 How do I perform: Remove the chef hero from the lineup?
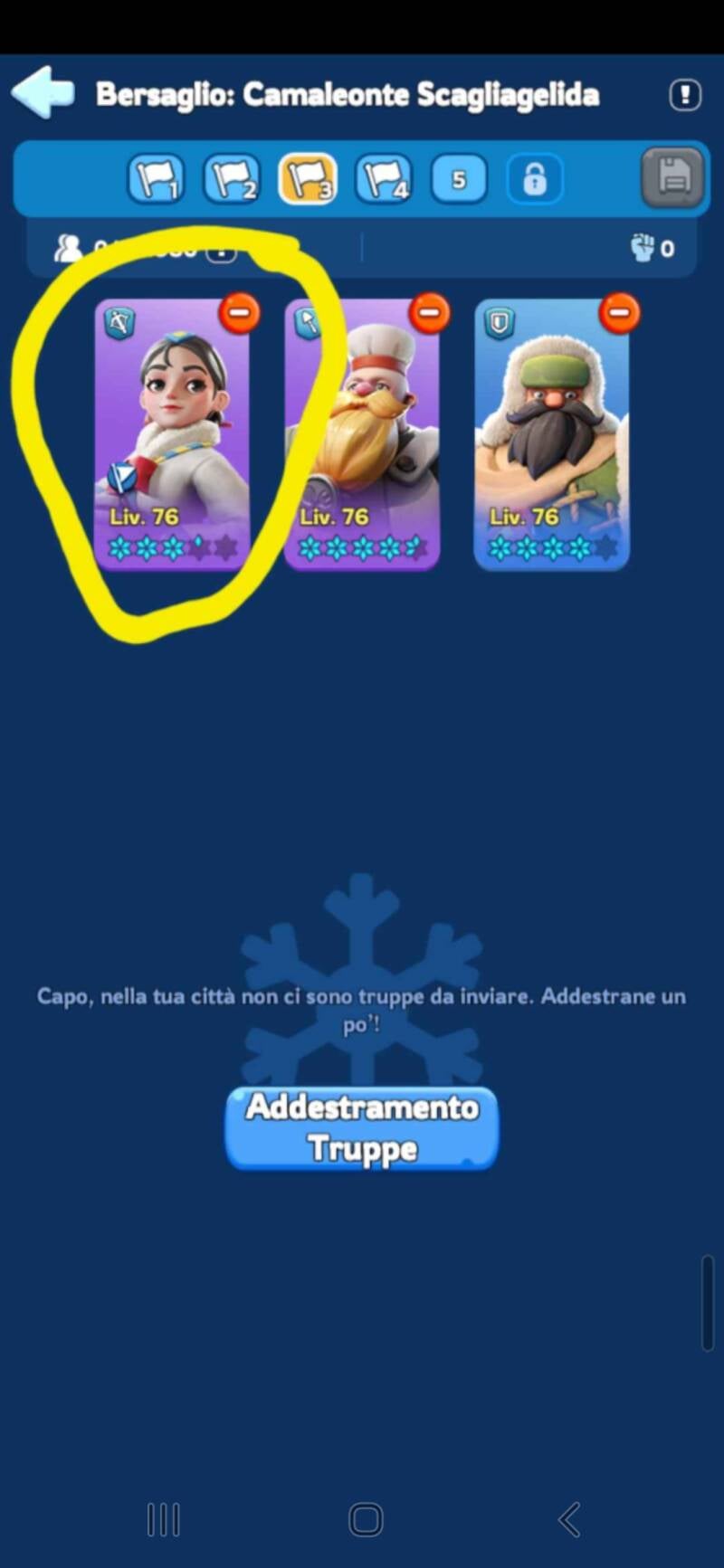point(429,313)
